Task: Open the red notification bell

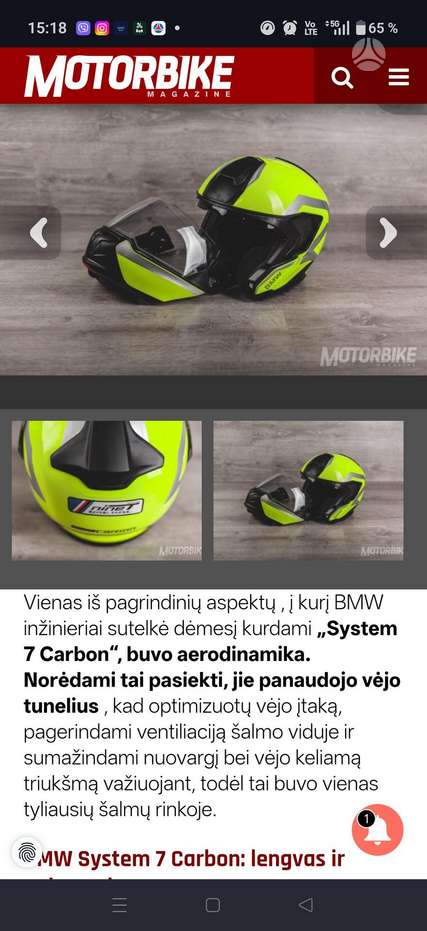Action: [378, 830]
